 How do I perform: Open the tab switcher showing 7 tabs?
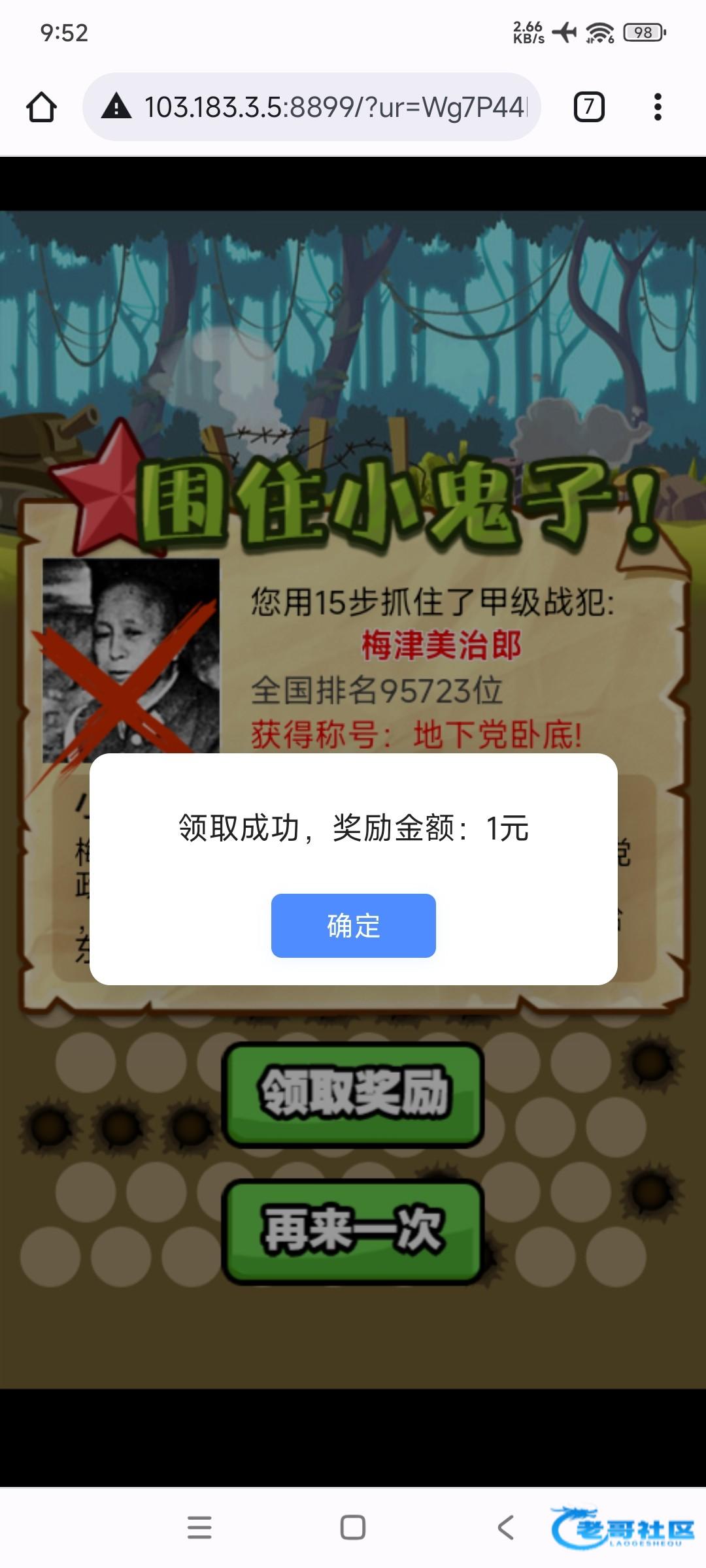(x=588, y=107)
